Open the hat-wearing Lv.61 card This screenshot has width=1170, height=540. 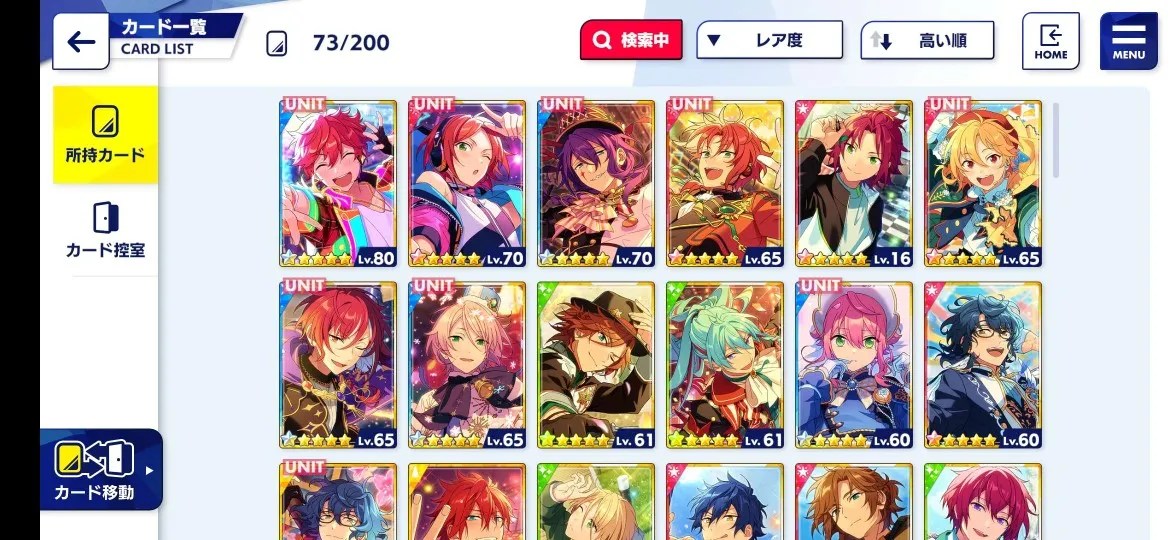[596, 365]
